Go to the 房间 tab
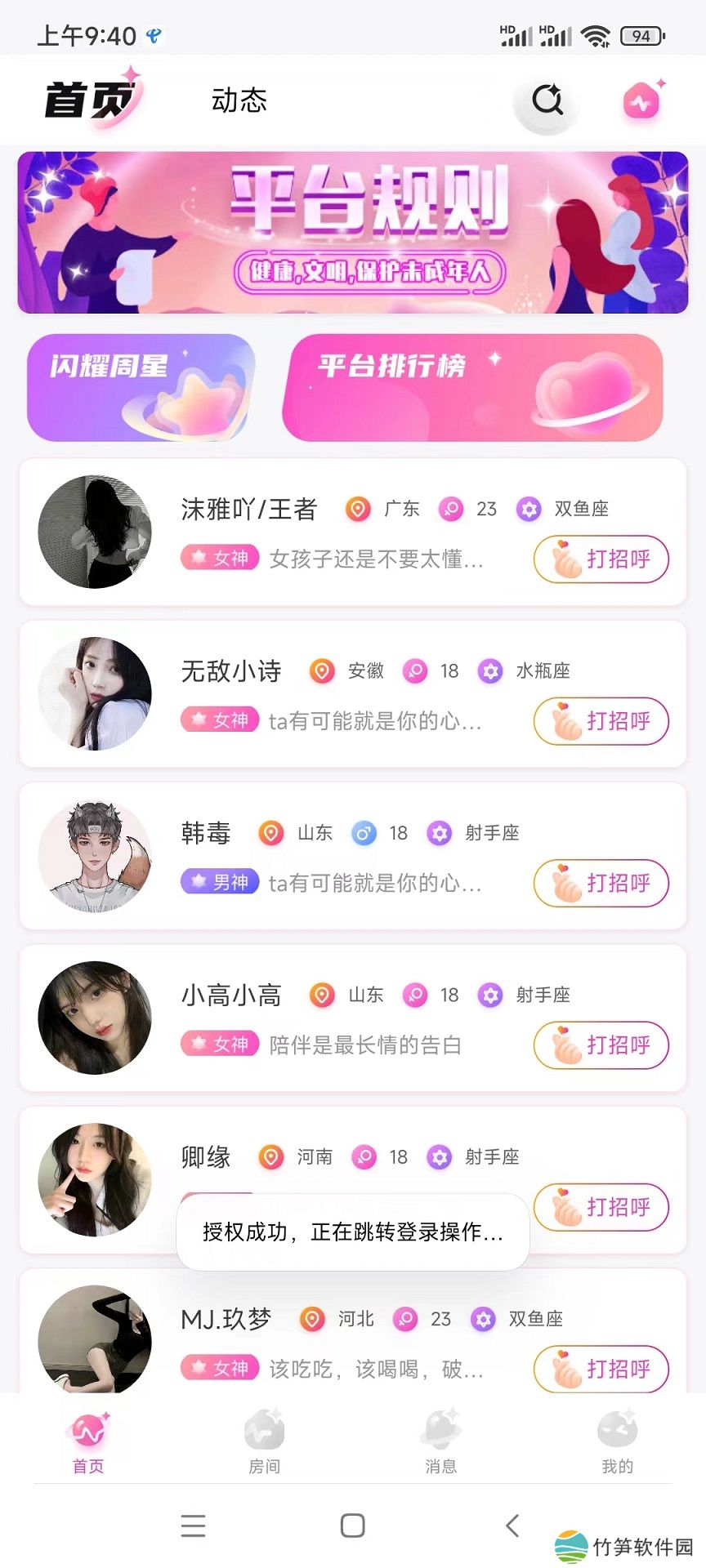 pyautogui.click(x=264, y=1442)
